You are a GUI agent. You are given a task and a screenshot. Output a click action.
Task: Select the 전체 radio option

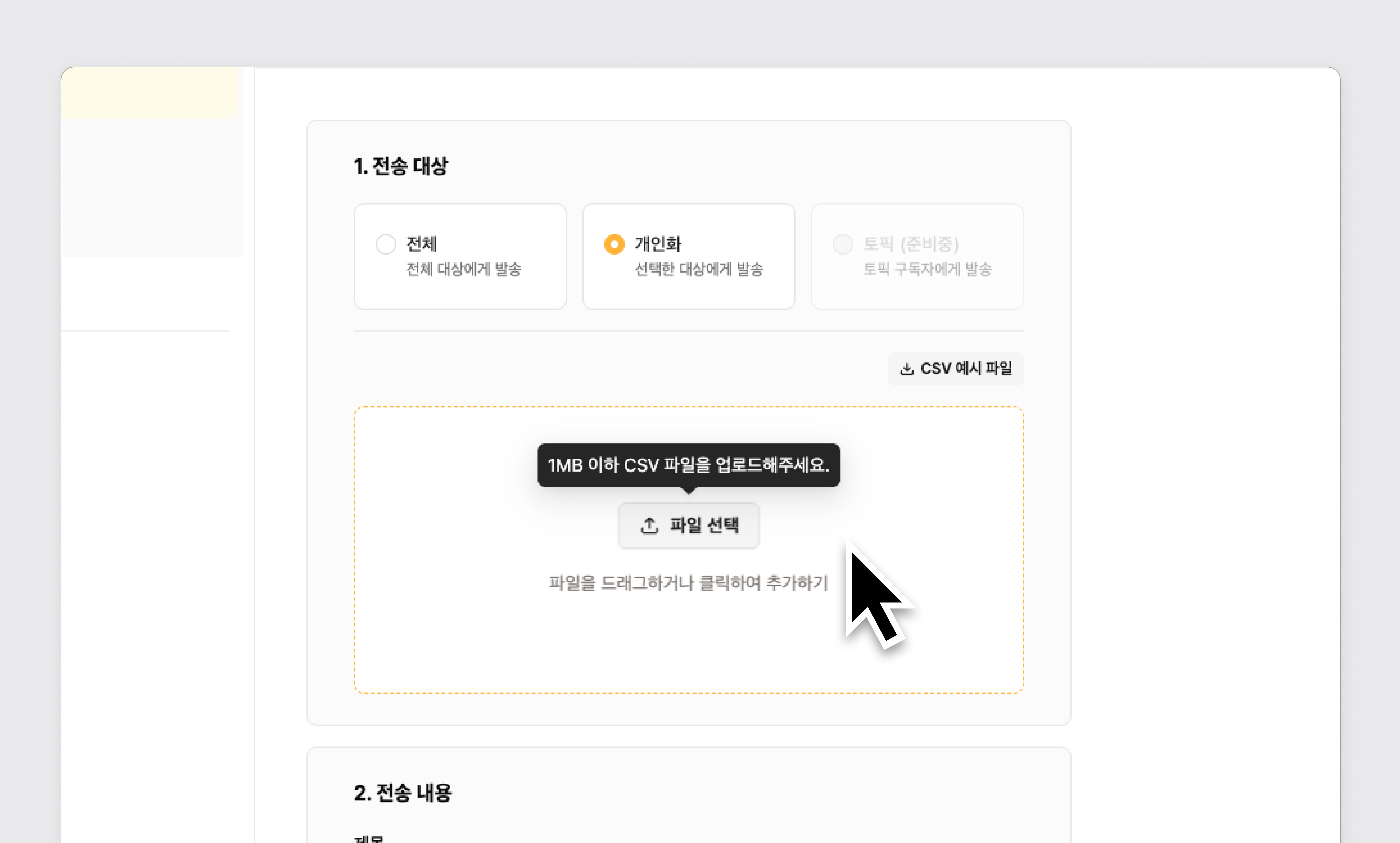(386, 244)
